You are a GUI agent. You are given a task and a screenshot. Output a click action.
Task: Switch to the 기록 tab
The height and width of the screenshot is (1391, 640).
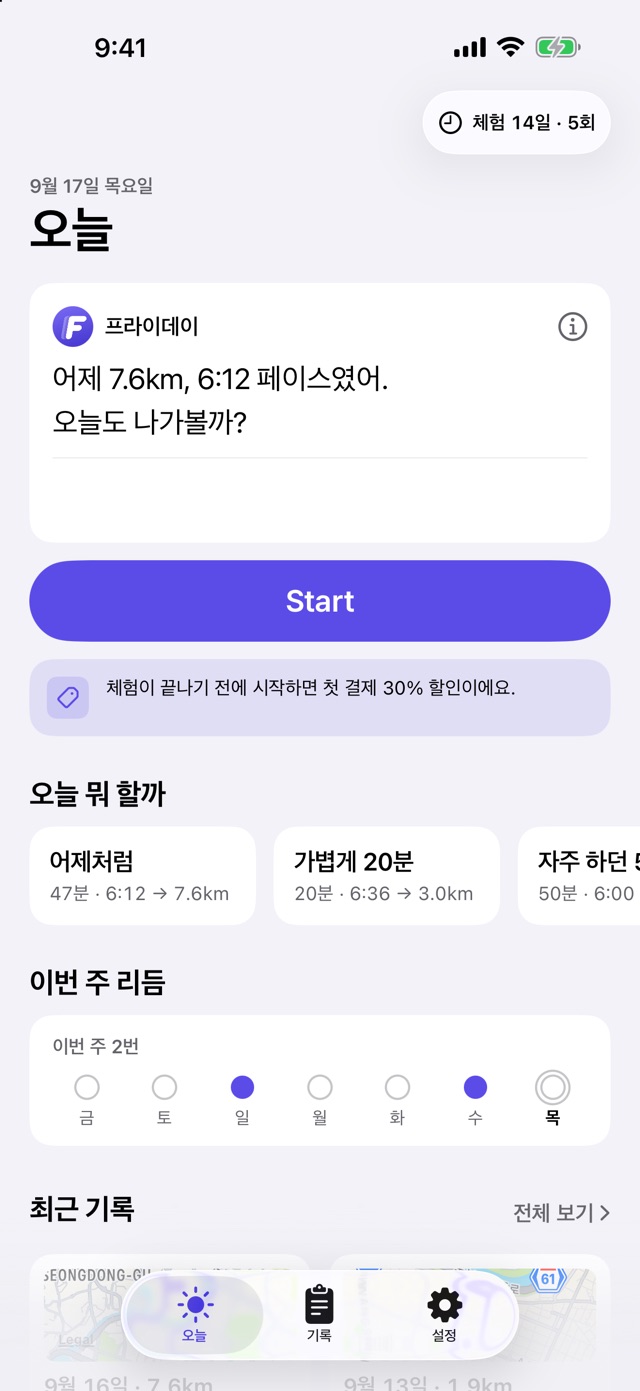tap(319, 1314)
